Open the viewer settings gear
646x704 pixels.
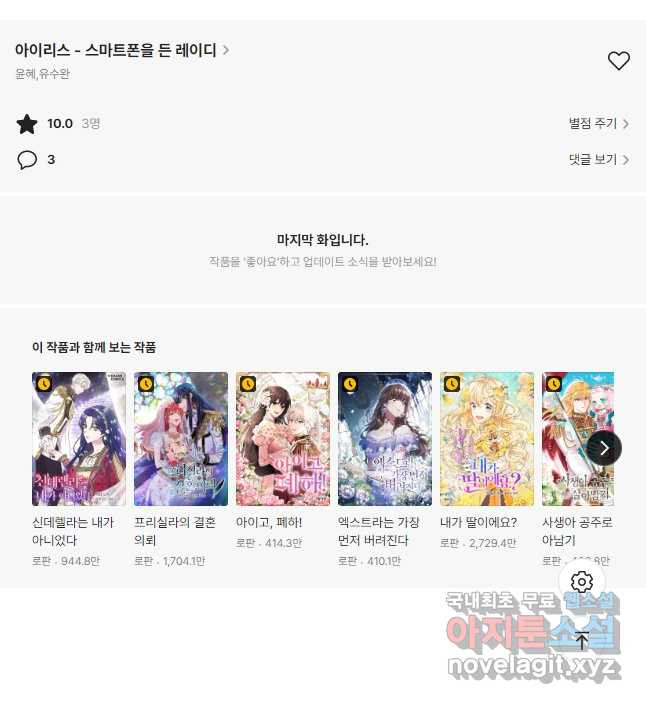tap(582, 582)
